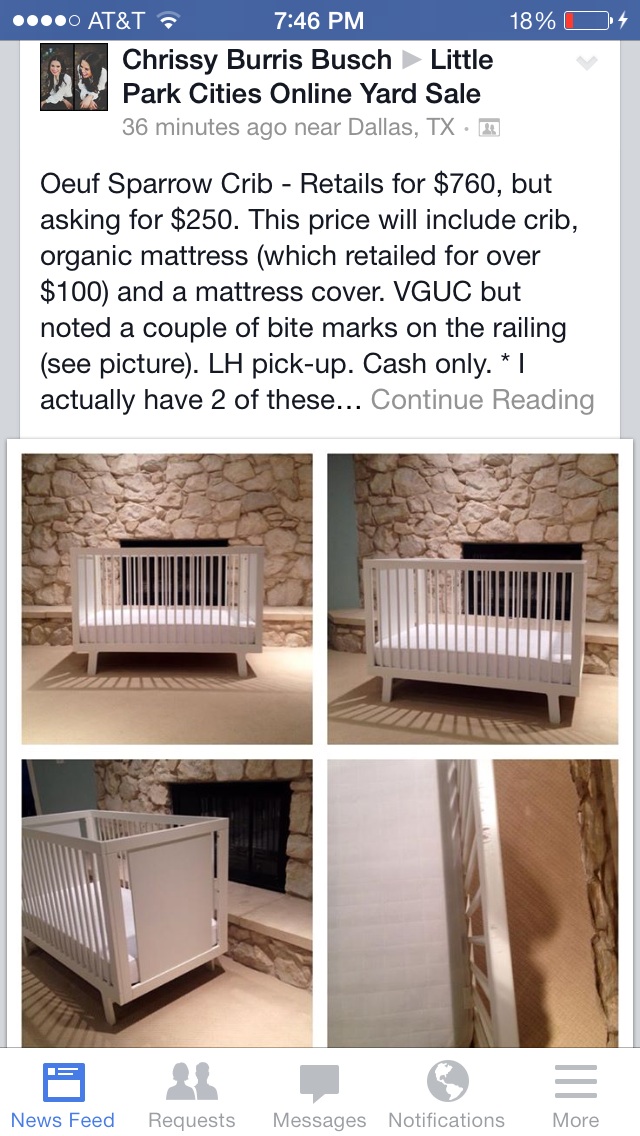
Task: Open the close-up railing bite marks photo
Action: pyautogui.click(x=473, y=903)
